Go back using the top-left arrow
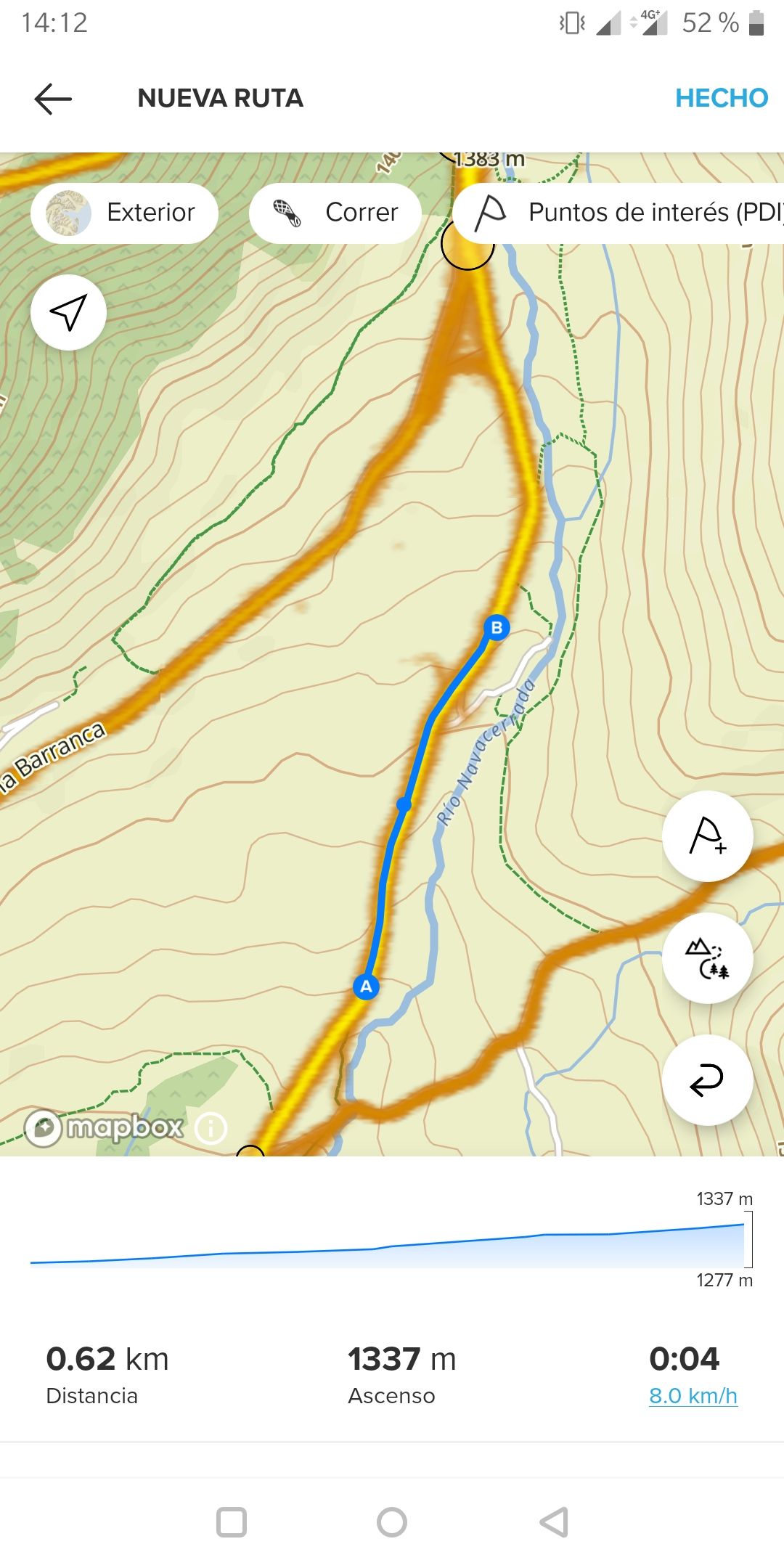Image resolution: width=784 pixels, height=1568 pixels. (53, 99)
